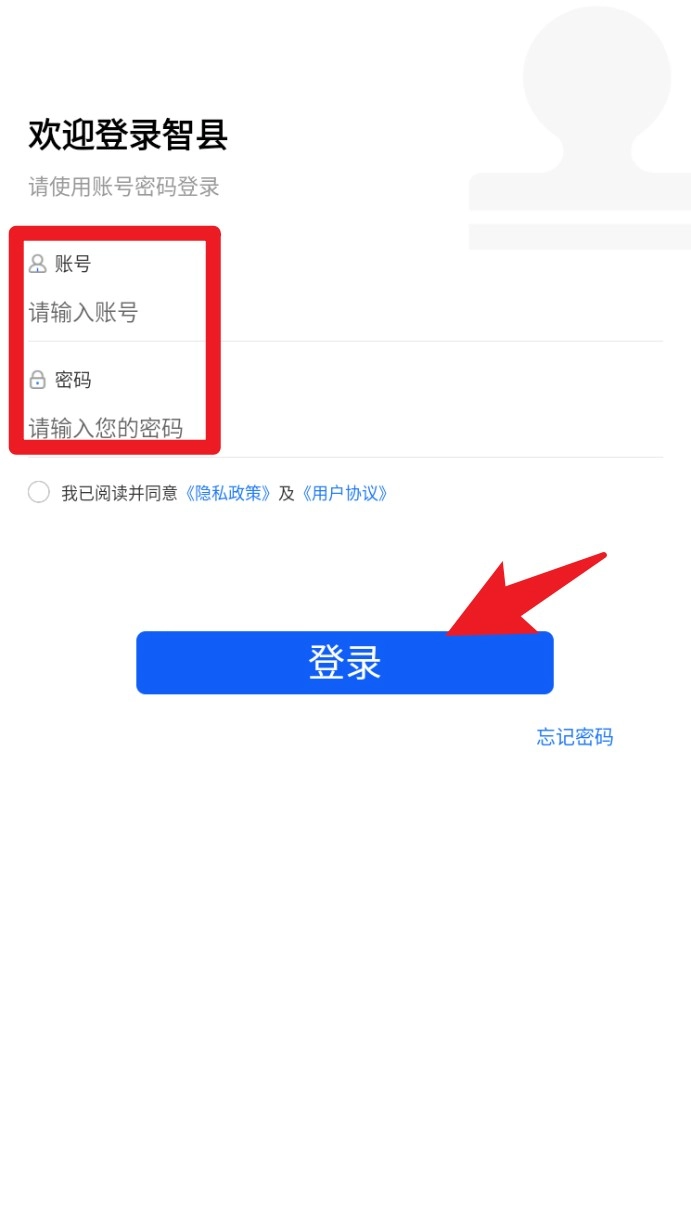The image size is (691, 1230).
Task: Check the agreement box 我已阅读并同意
Action: (39, 492)
